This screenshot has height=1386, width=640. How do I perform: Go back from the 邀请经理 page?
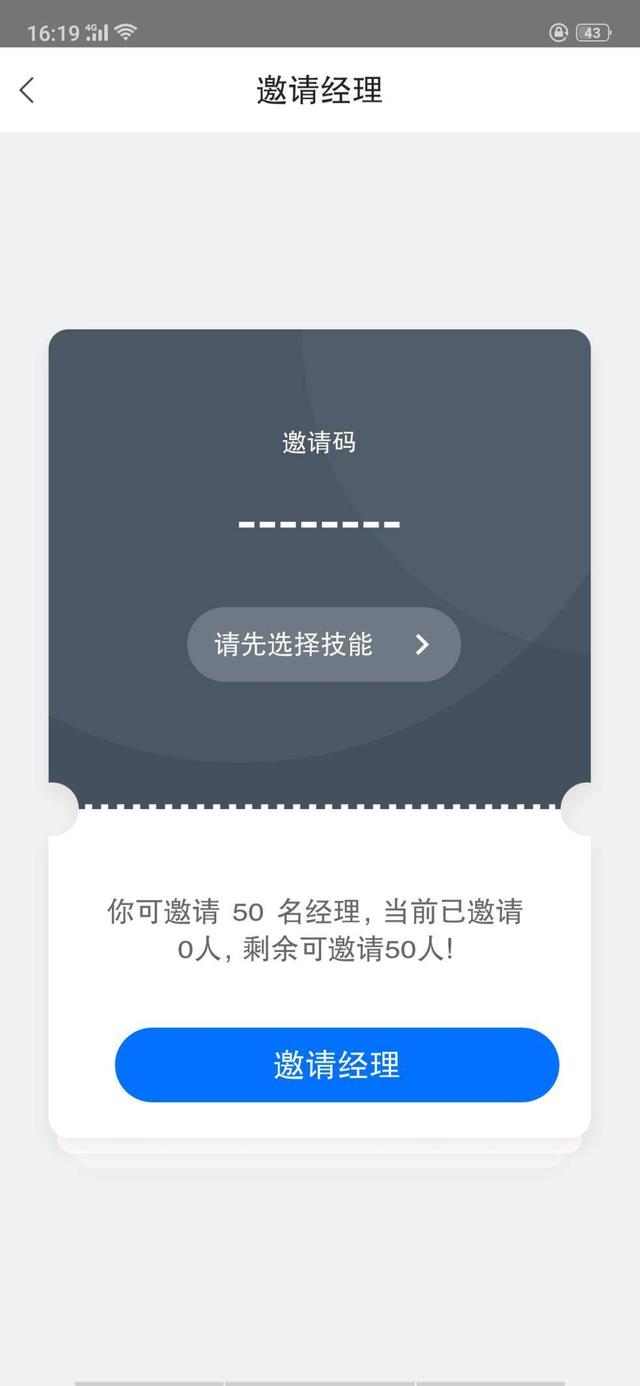point(27,90)
